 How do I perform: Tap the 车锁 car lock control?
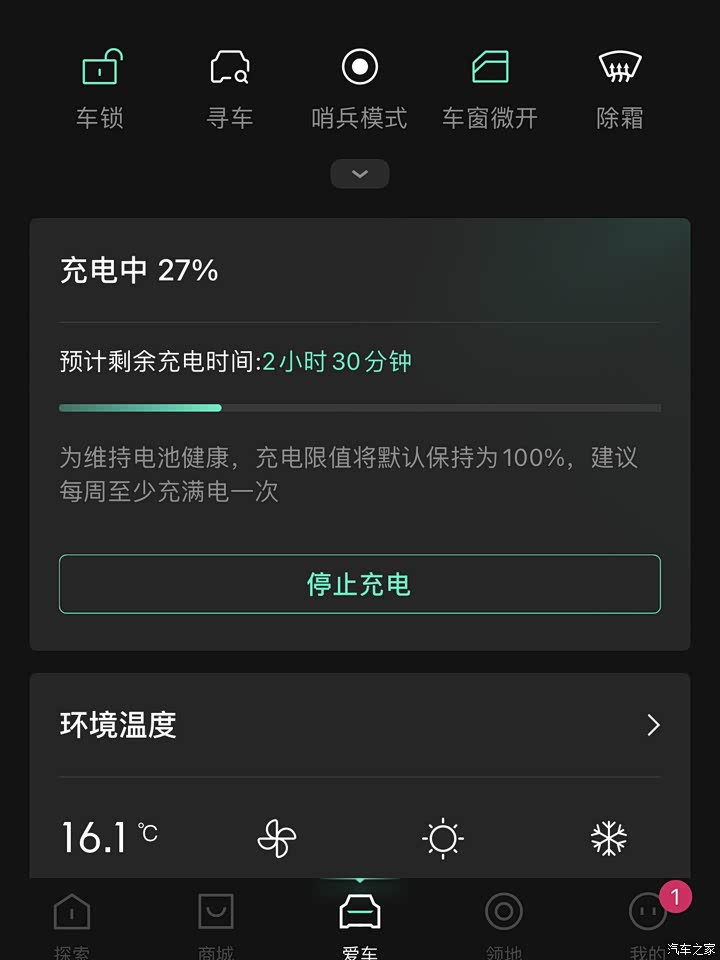coord(100,88)
